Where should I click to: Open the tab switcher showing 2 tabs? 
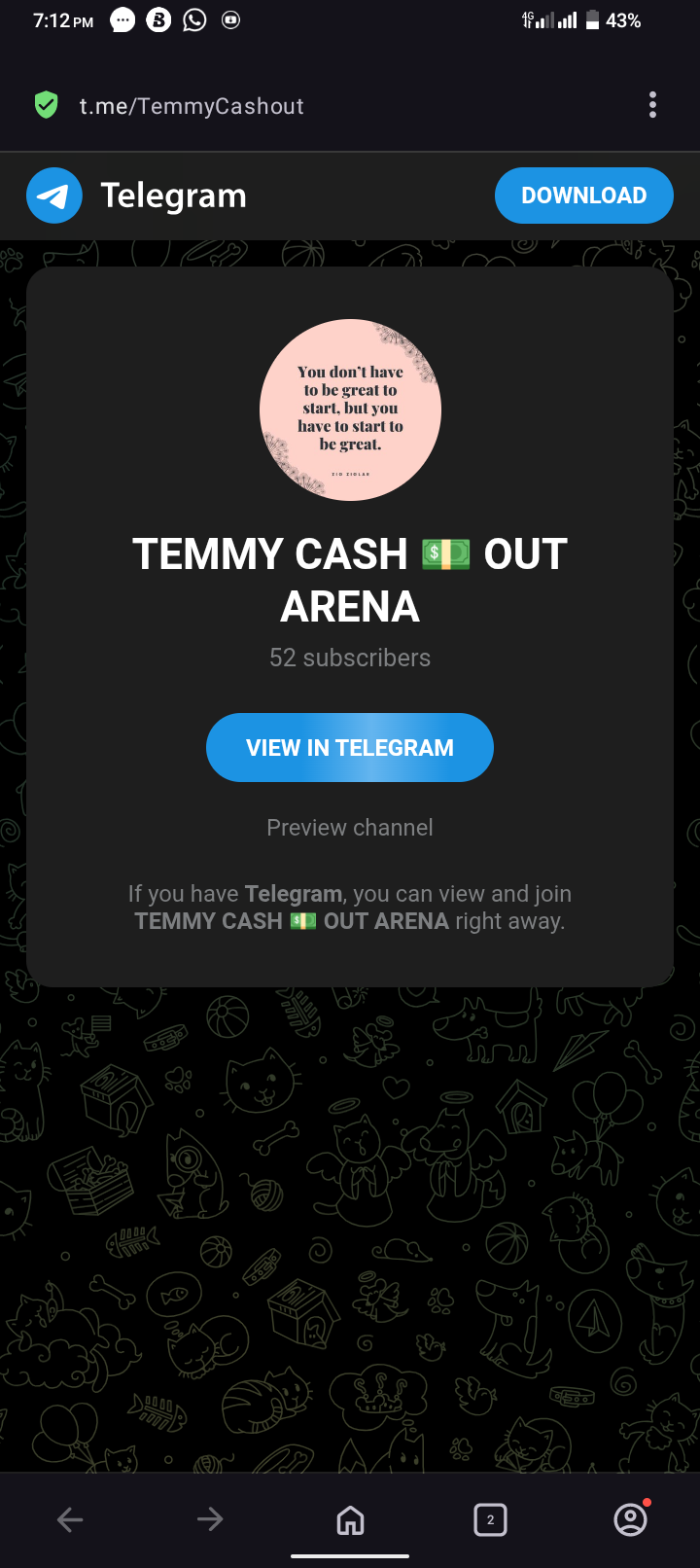[x=490, y=1519]
